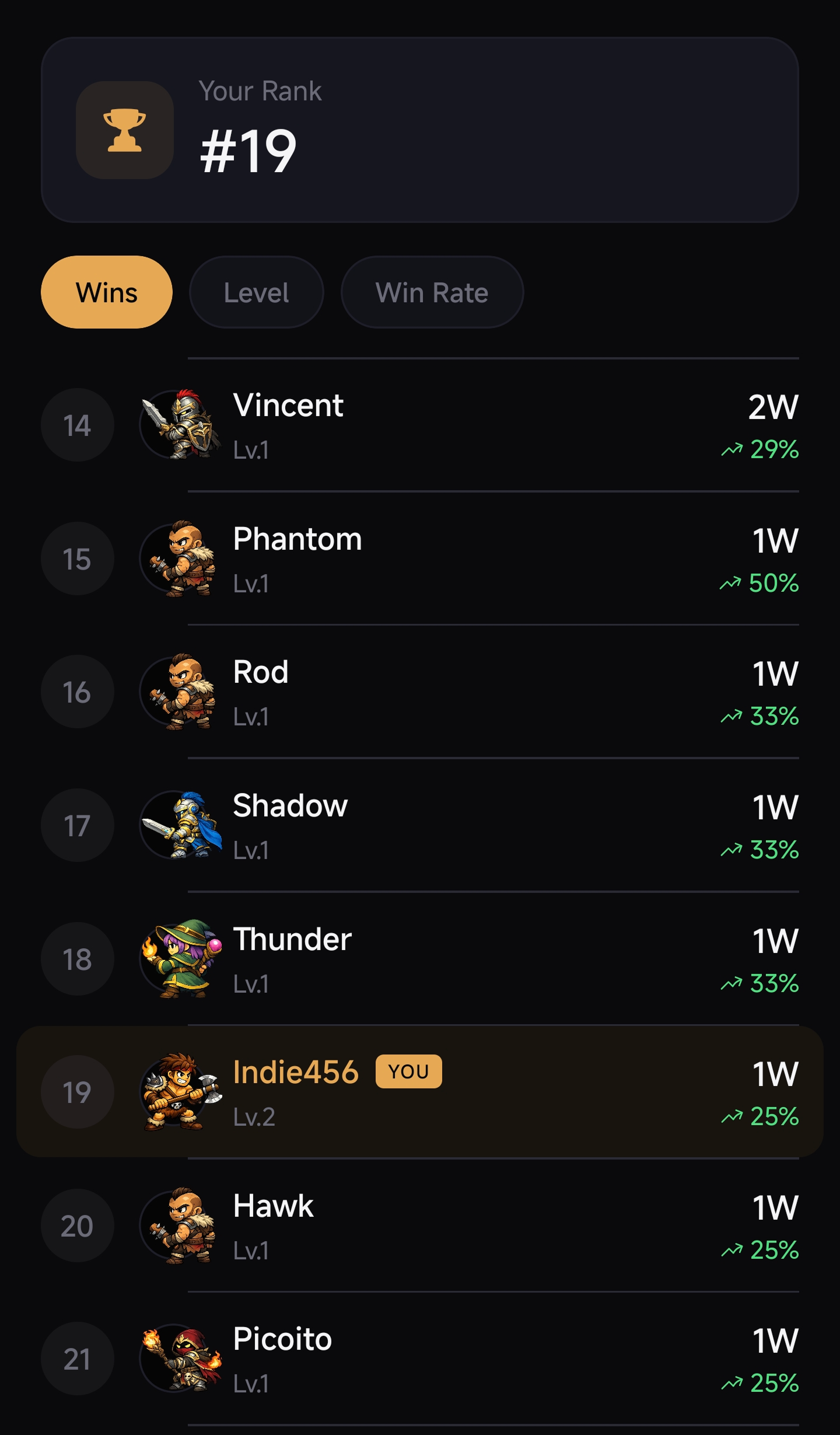Open Vincent's leaderboard entry details

(x=420, y=425)
